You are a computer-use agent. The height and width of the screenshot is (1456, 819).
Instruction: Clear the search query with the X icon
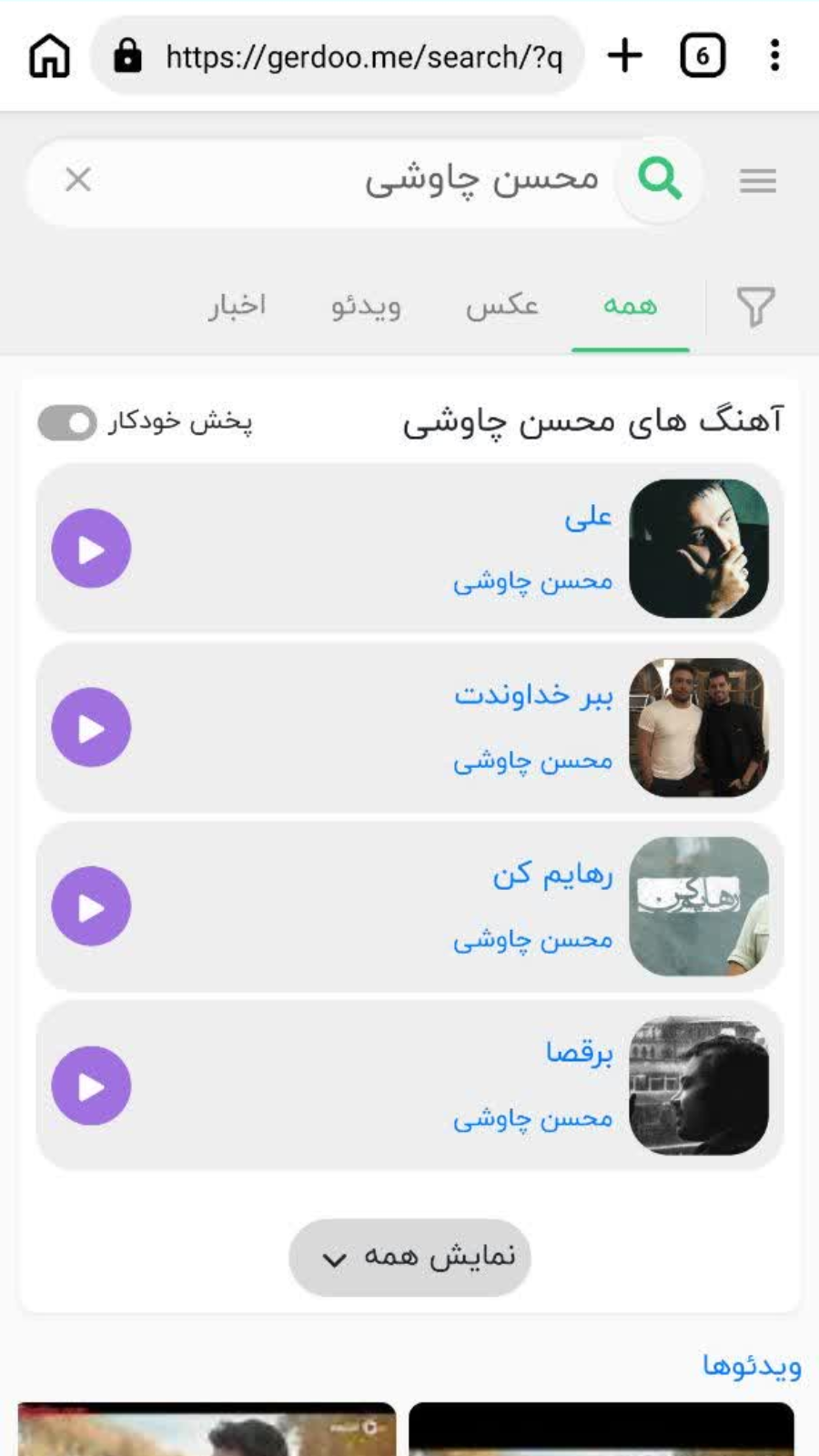(77, 179)
